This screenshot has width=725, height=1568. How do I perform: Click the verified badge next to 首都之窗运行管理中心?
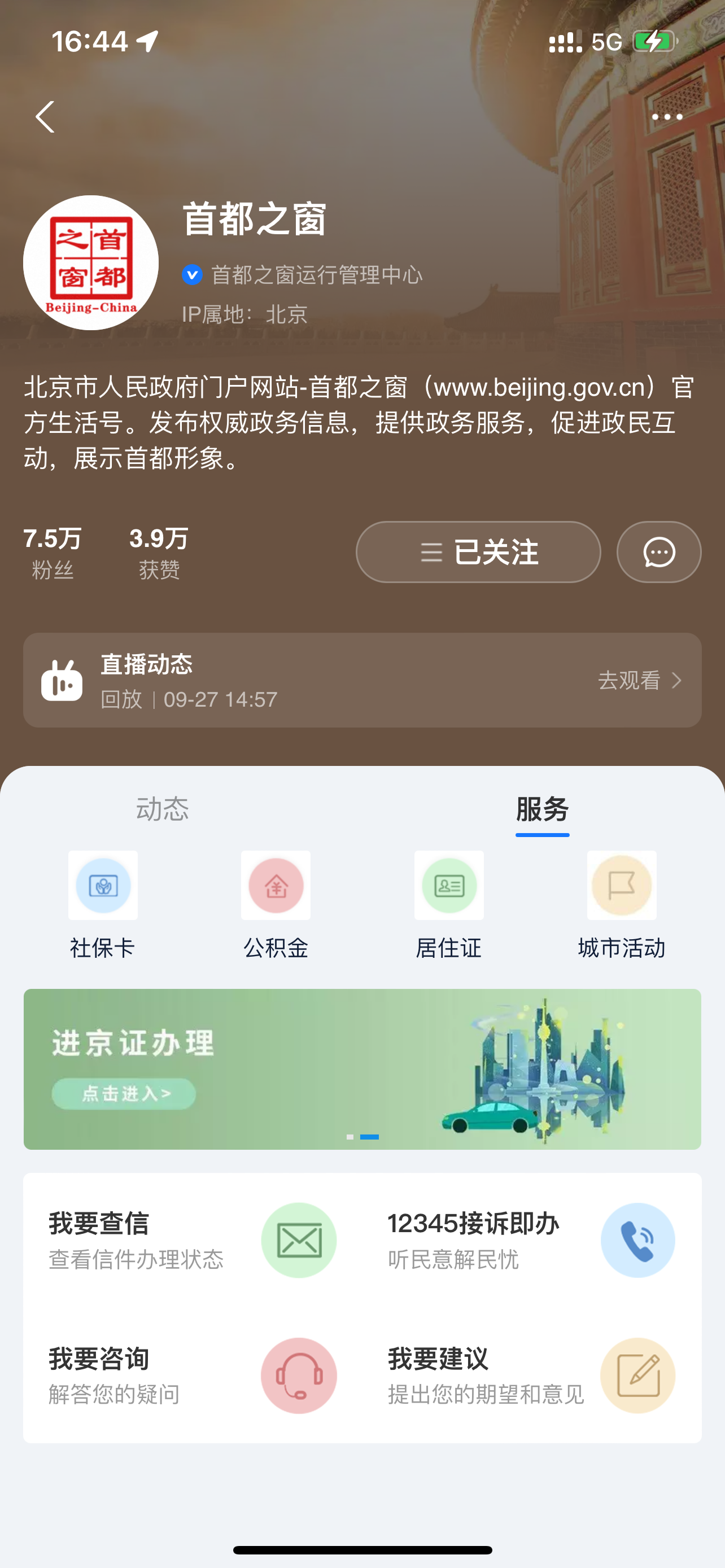coord(193,274)
